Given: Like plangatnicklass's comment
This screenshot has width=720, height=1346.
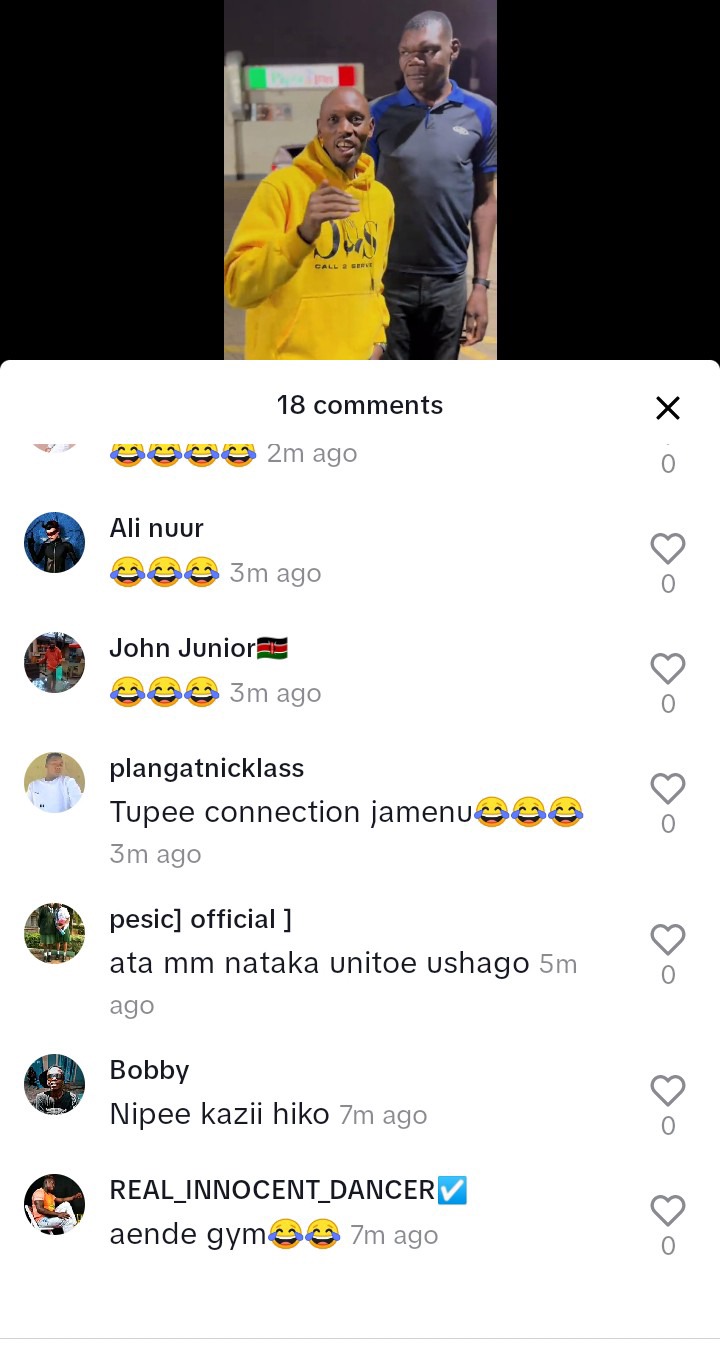Looking at the screenshot, I should pos(668,788).
